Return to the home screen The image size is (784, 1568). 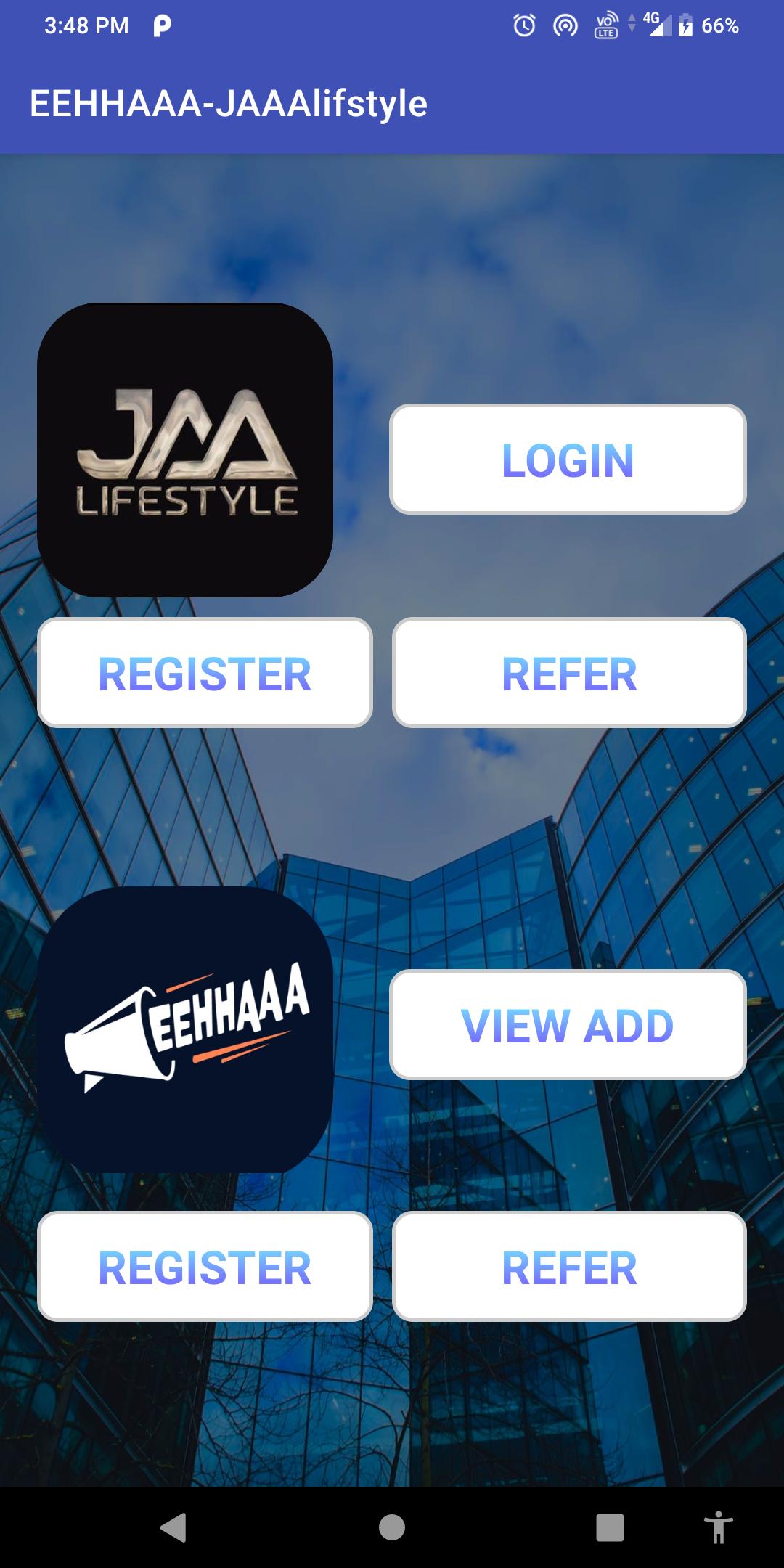392,1527
